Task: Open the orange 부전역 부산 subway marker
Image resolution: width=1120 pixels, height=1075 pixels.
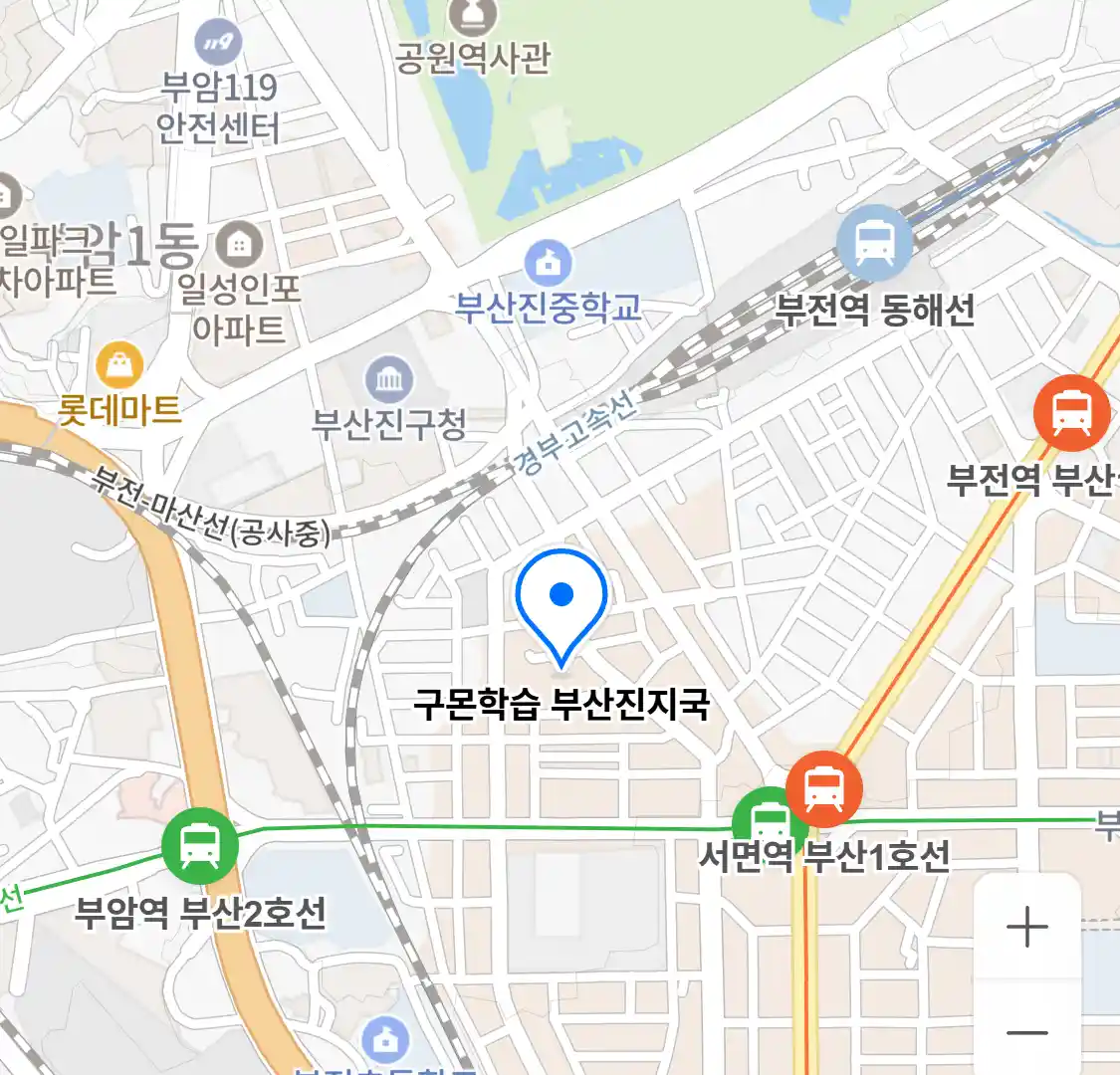Action: pyautogui.click(x=1071, y=411)
